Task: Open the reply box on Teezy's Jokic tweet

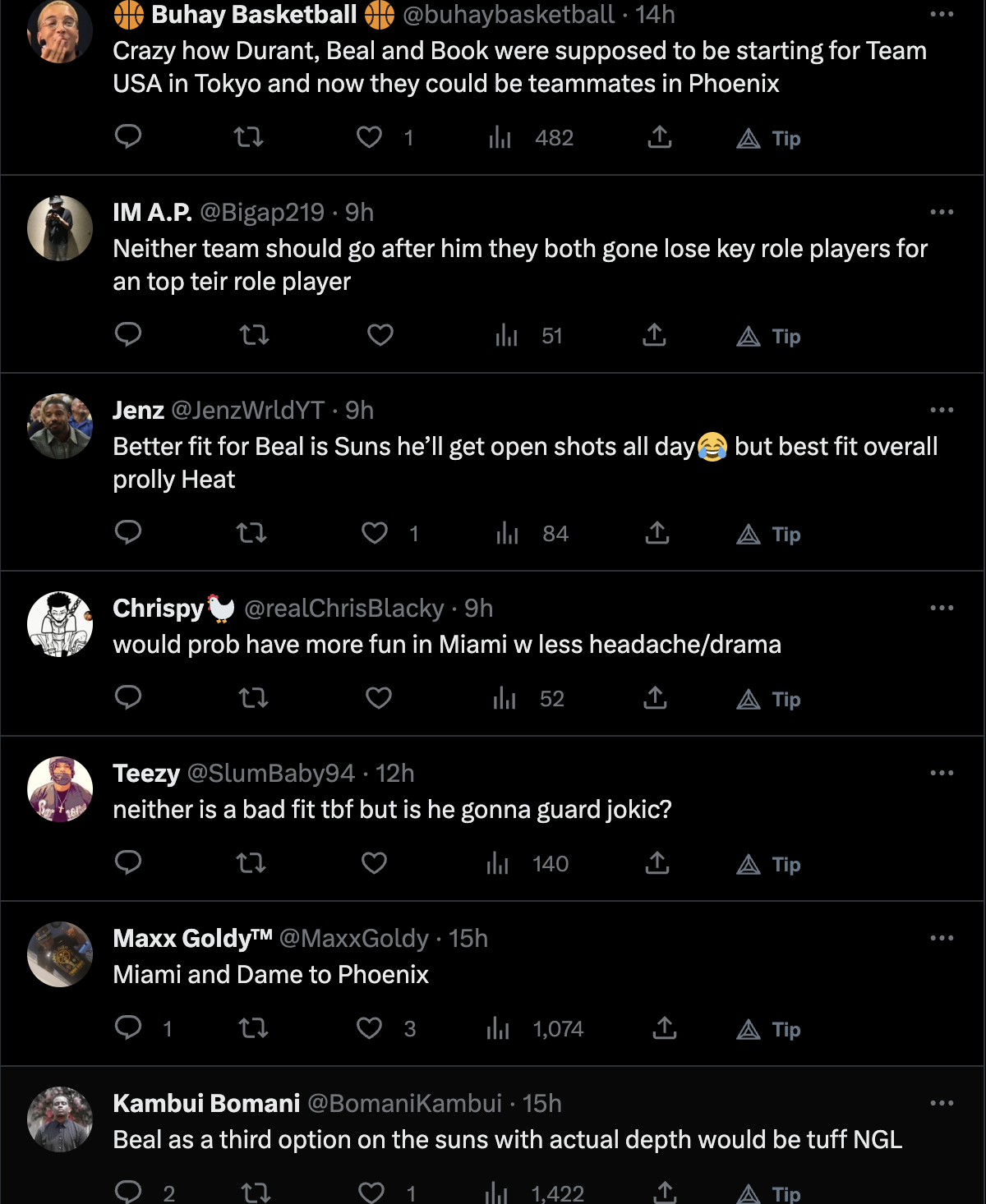Action: [128, 863]
